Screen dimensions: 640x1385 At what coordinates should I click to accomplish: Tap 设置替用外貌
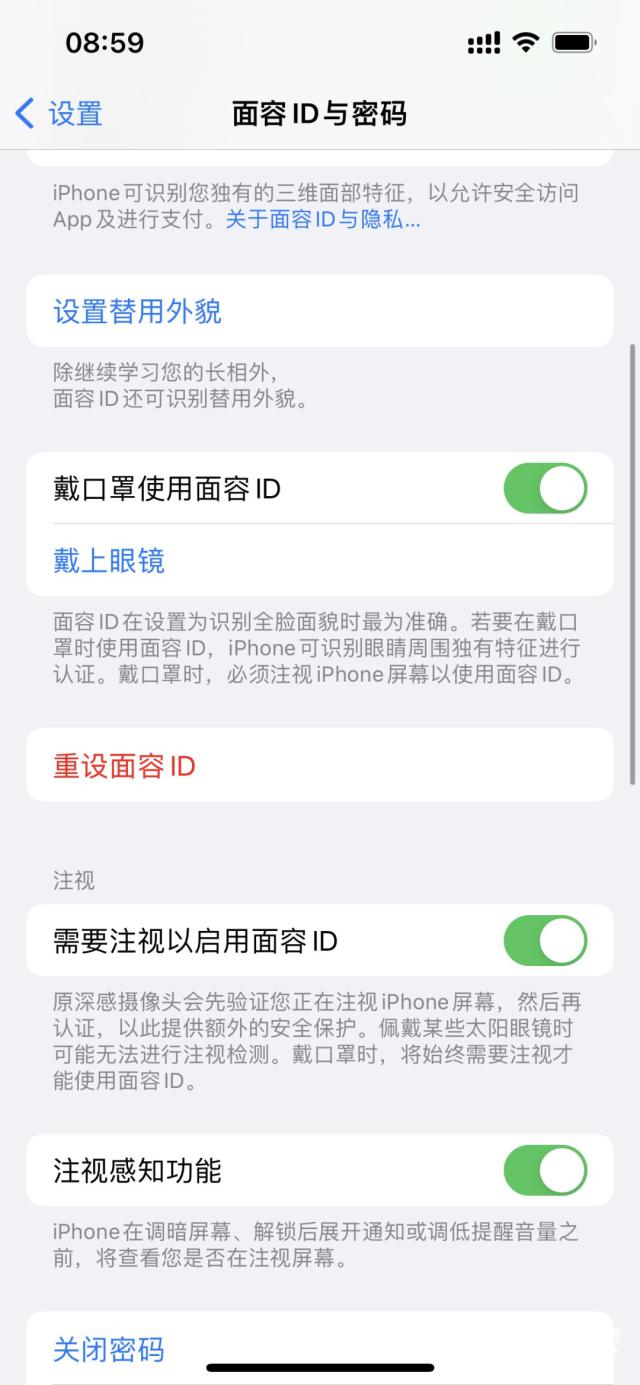[320, 311]
